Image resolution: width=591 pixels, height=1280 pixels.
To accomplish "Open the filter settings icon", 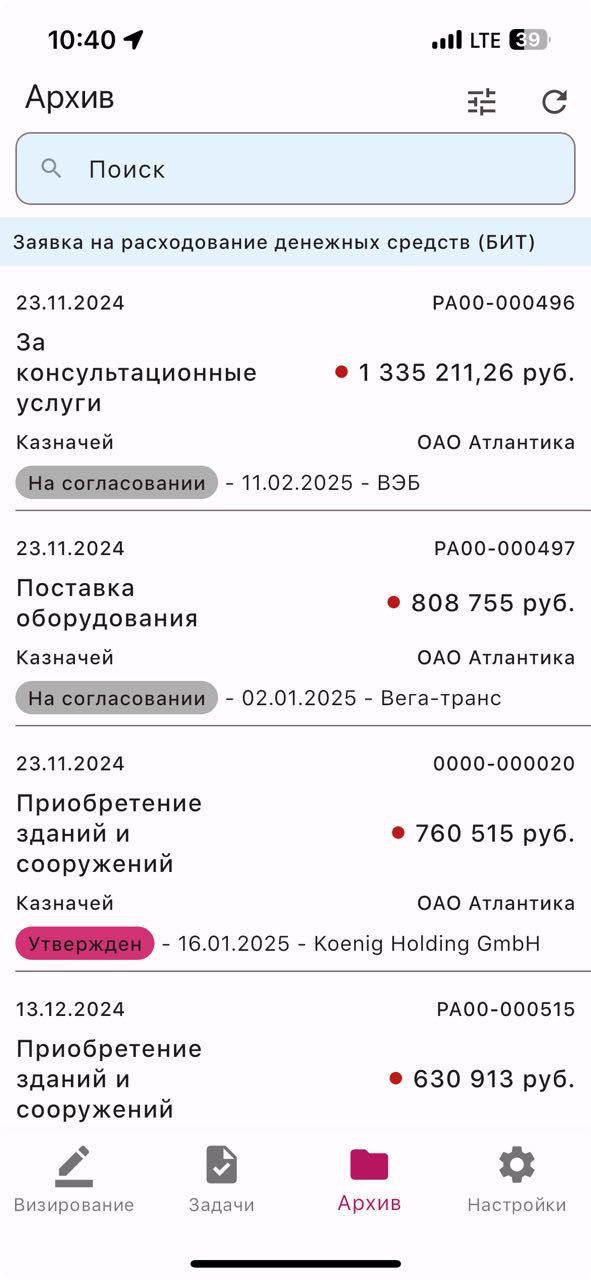I will [x=482, y=101].
